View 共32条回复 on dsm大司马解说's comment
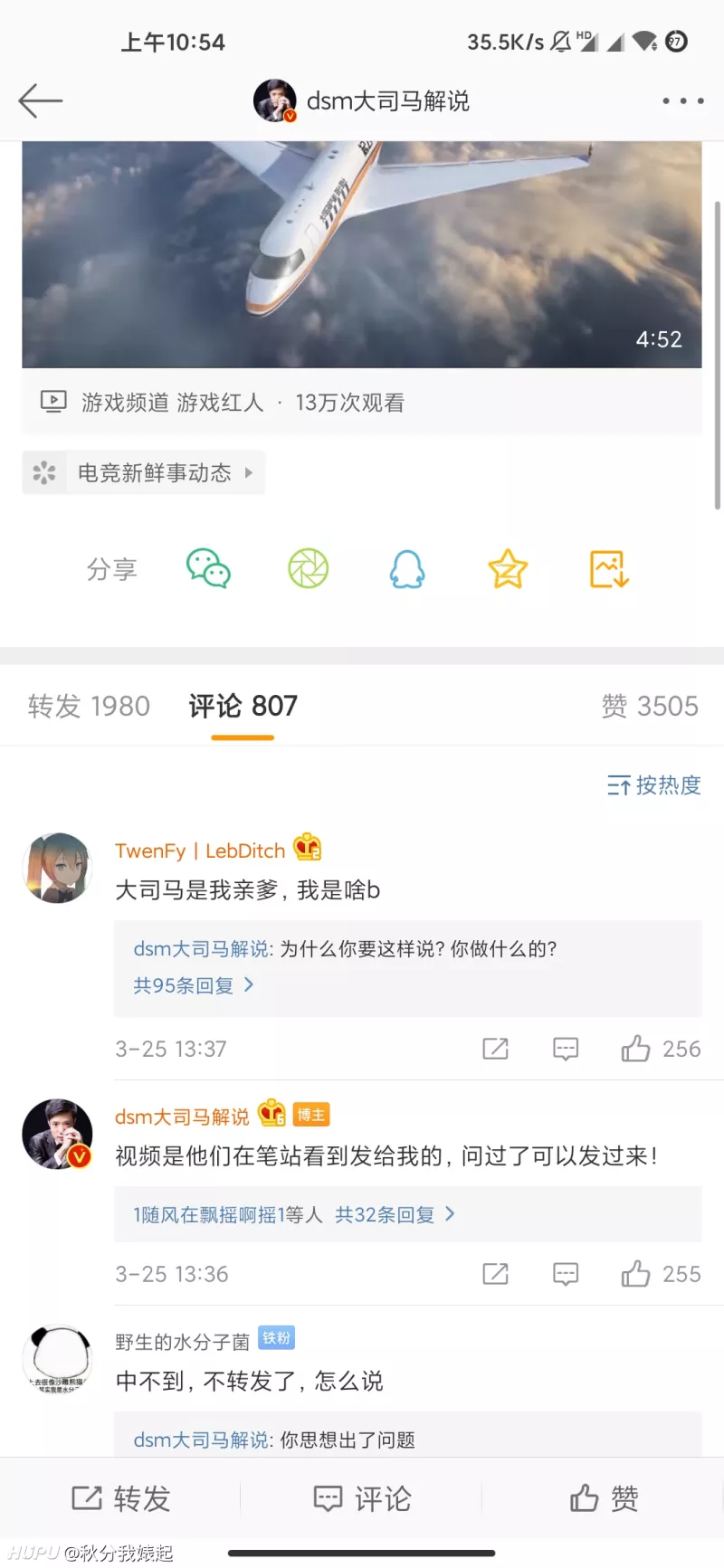Screen dimensions: 724x1568 pos(394,1214)
